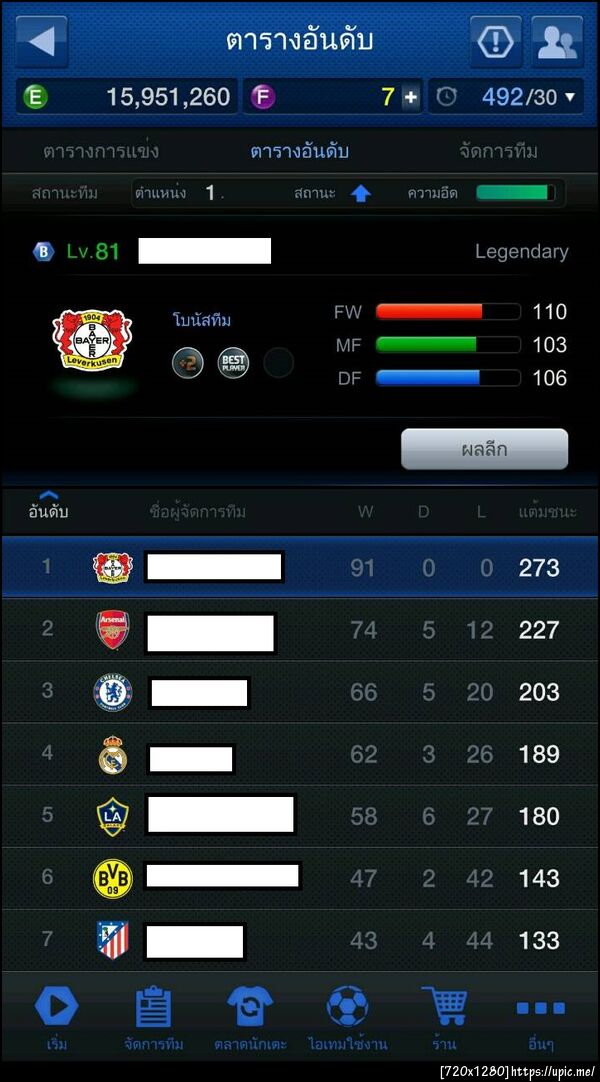Tap เริ่ม in the bottom bar
The image size is (600, 1082).
click(56, 1017)
